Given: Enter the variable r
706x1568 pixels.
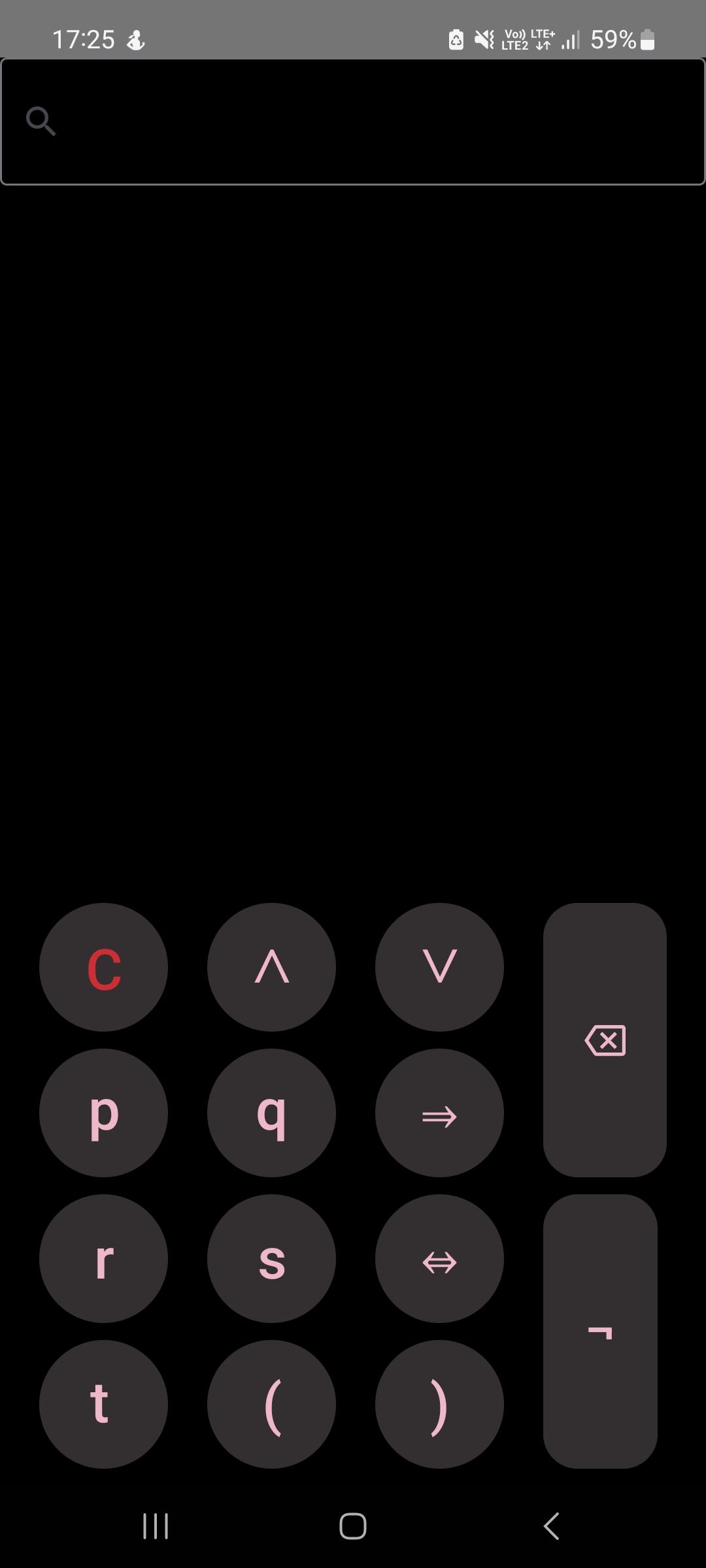Looking at the screenshot, I should [x=103, y=1258].
